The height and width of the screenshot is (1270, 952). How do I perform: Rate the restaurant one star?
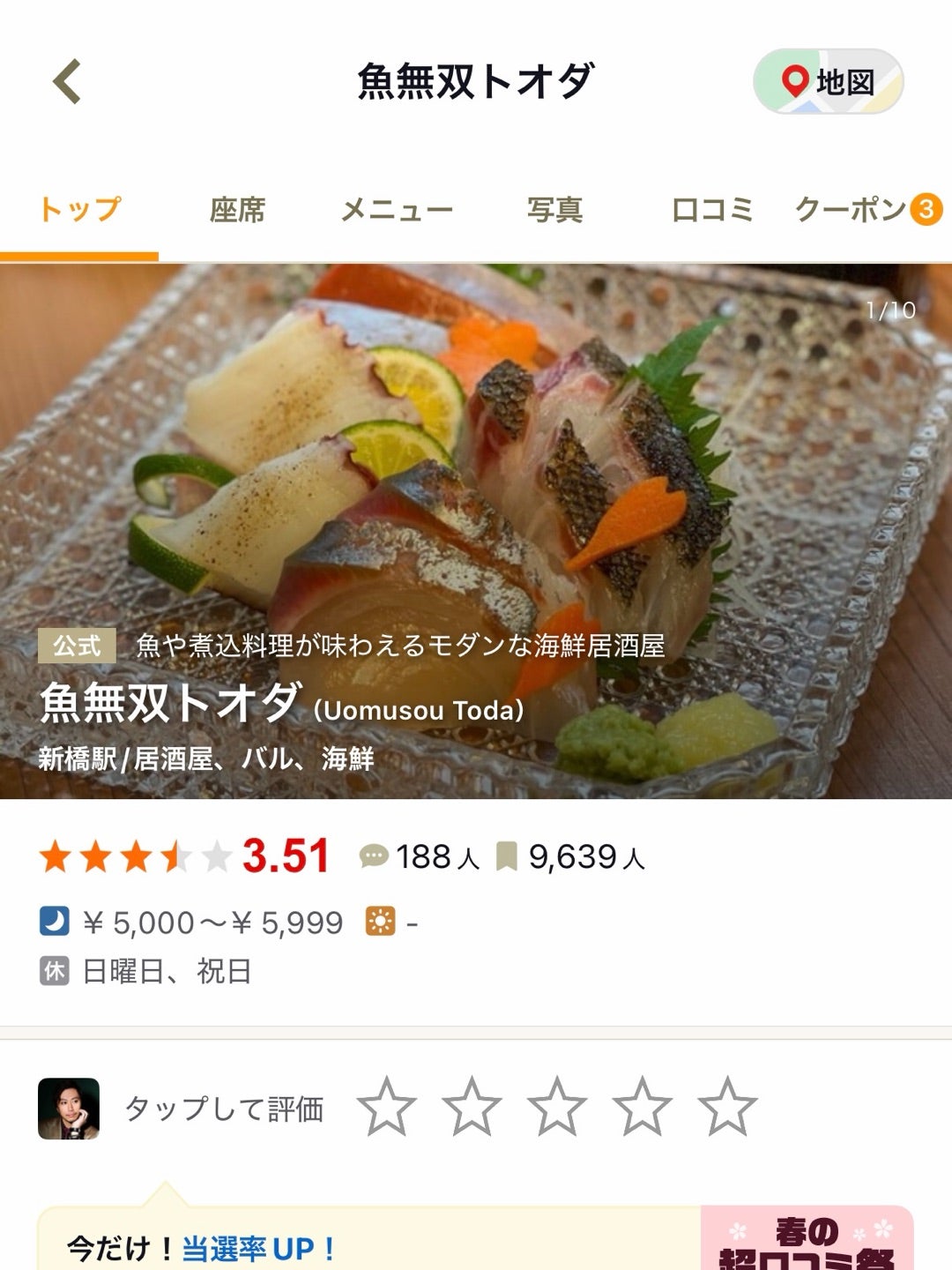(386, 1107)
